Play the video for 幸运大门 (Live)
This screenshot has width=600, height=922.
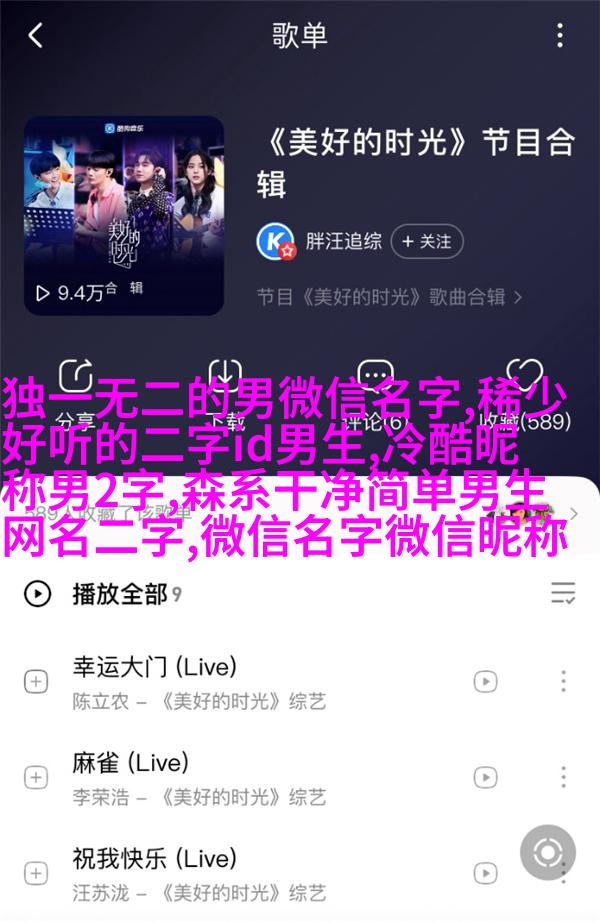(485, 682)
